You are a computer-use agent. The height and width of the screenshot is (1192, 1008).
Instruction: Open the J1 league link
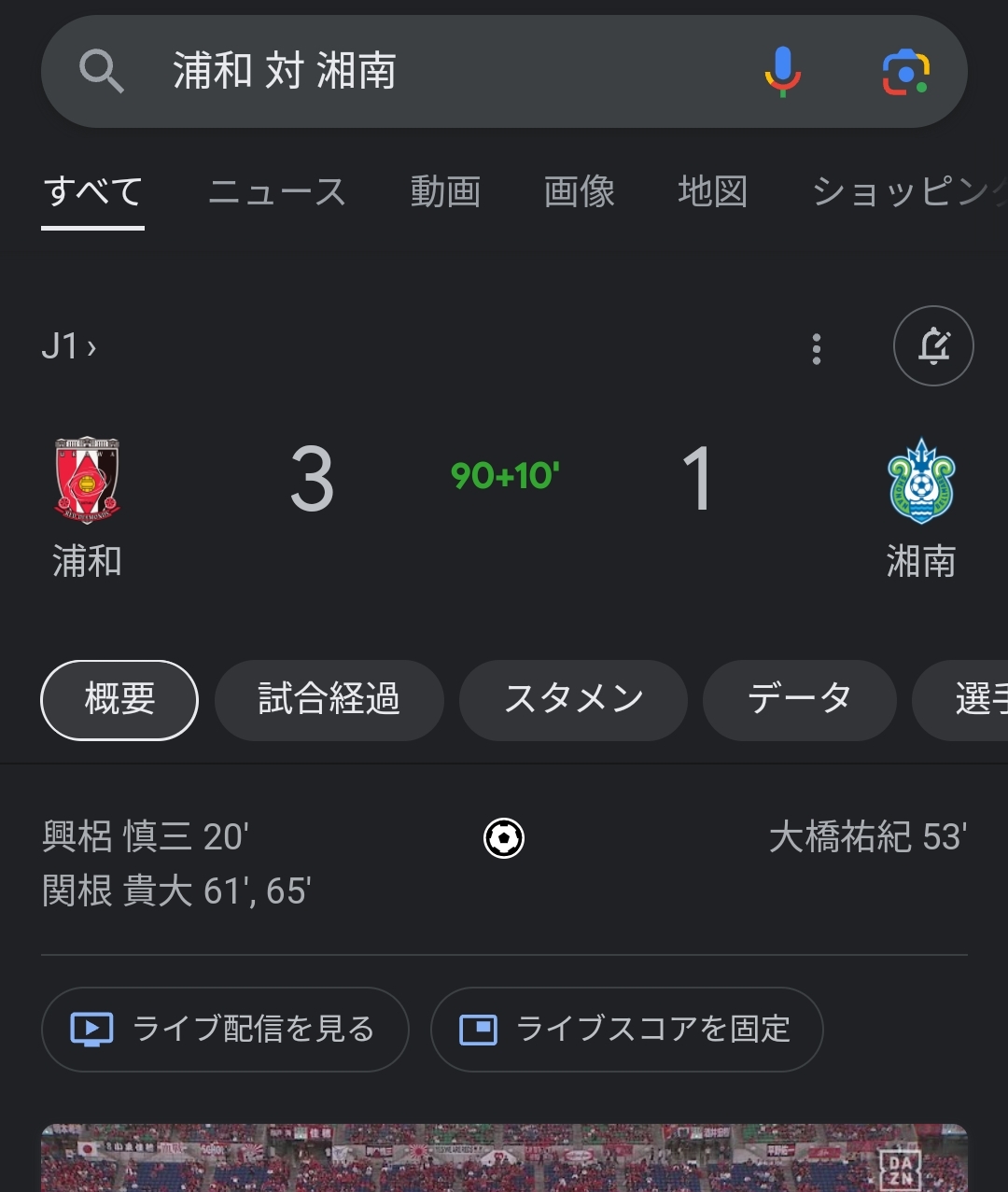click(69, 347)
